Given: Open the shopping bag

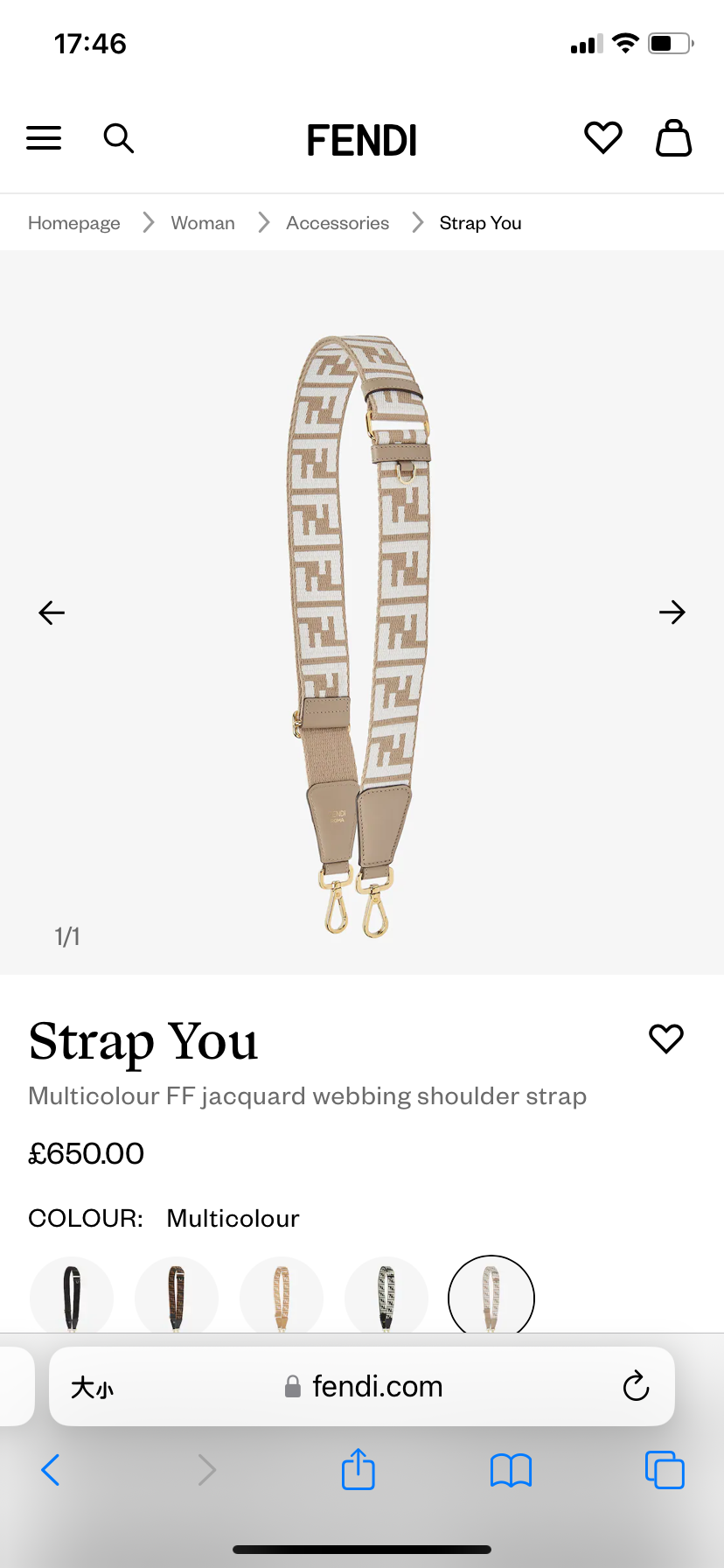Looking at the screenshot, I should coord(673,138).
